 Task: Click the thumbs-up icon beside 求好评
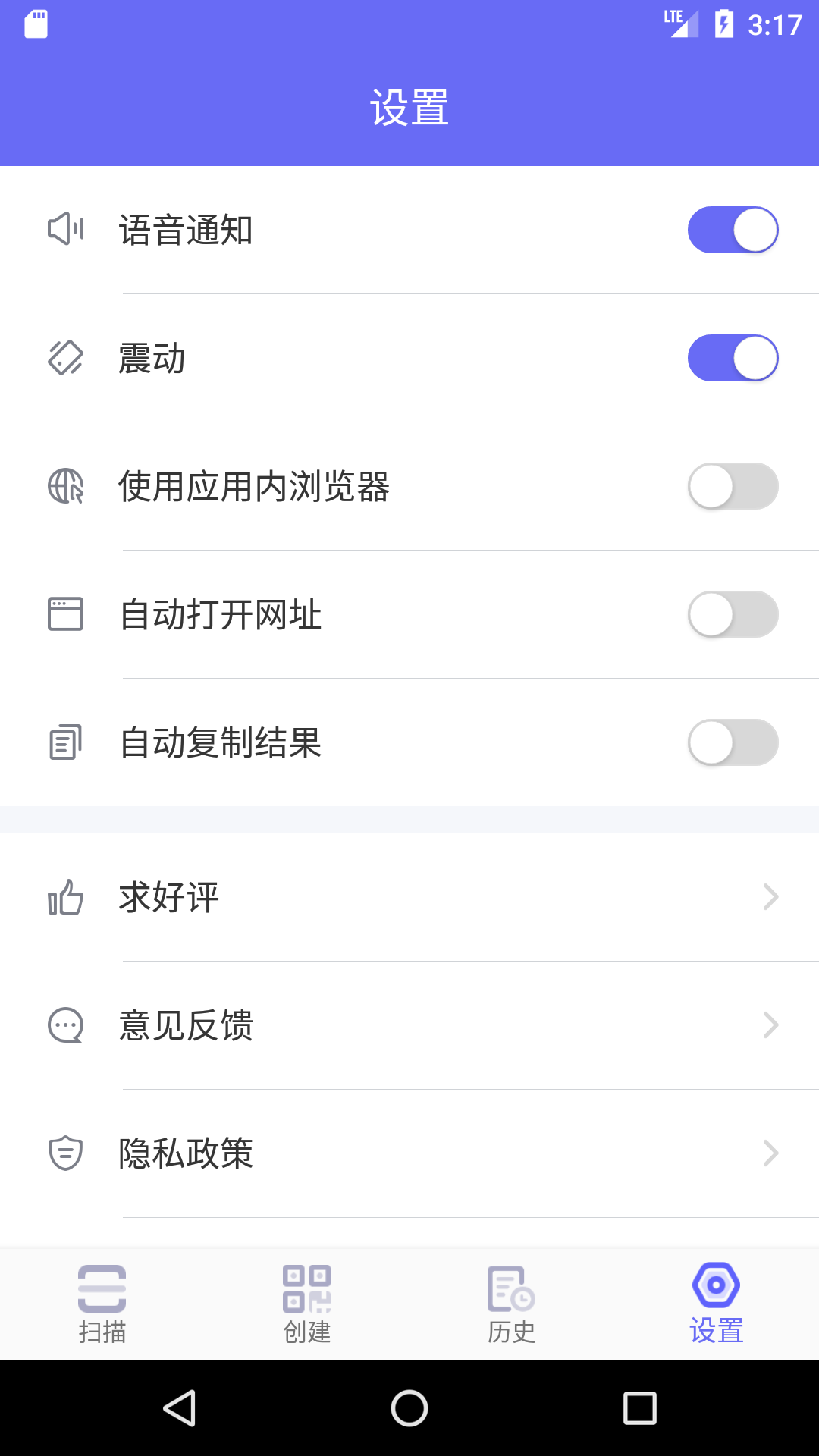point(65,897)
